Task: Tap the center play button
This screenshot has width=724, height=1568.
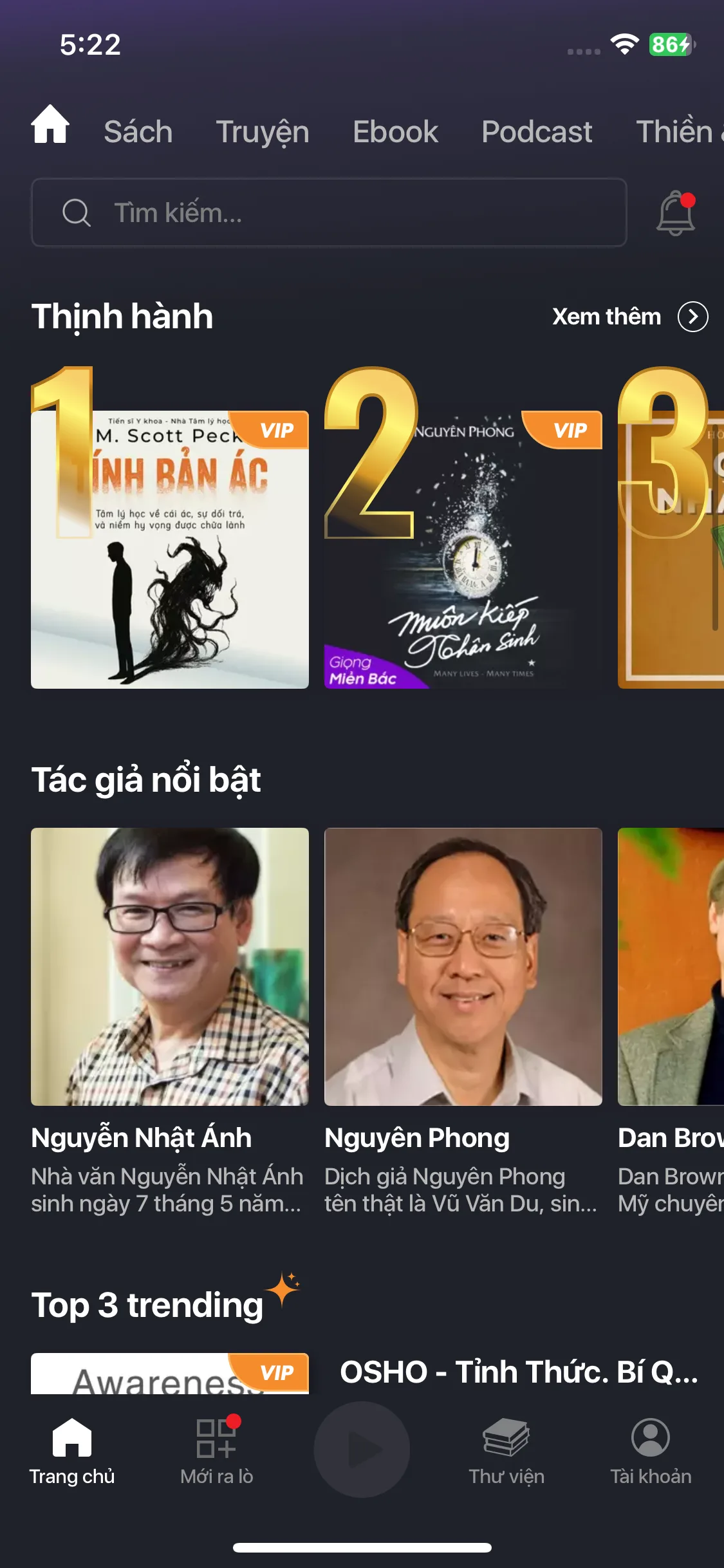Action: click(362, 1450)
